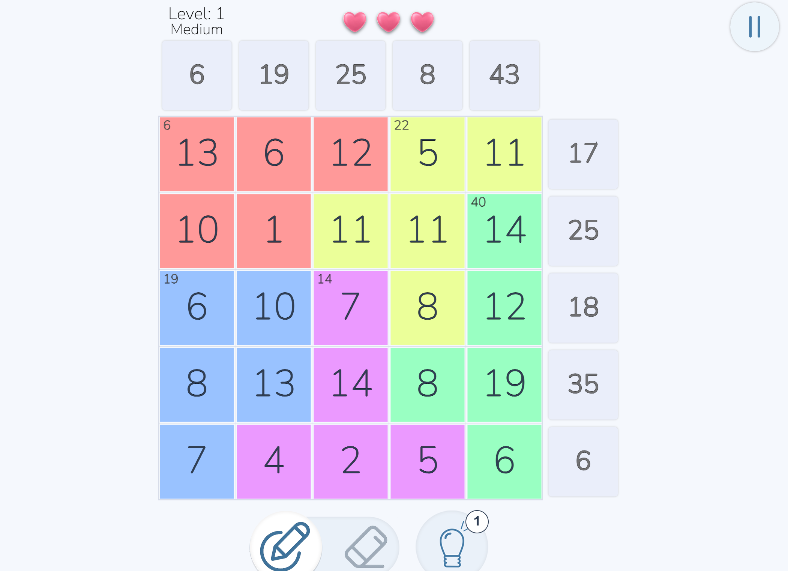Tap the purple cell with number 4

(274, 460)
